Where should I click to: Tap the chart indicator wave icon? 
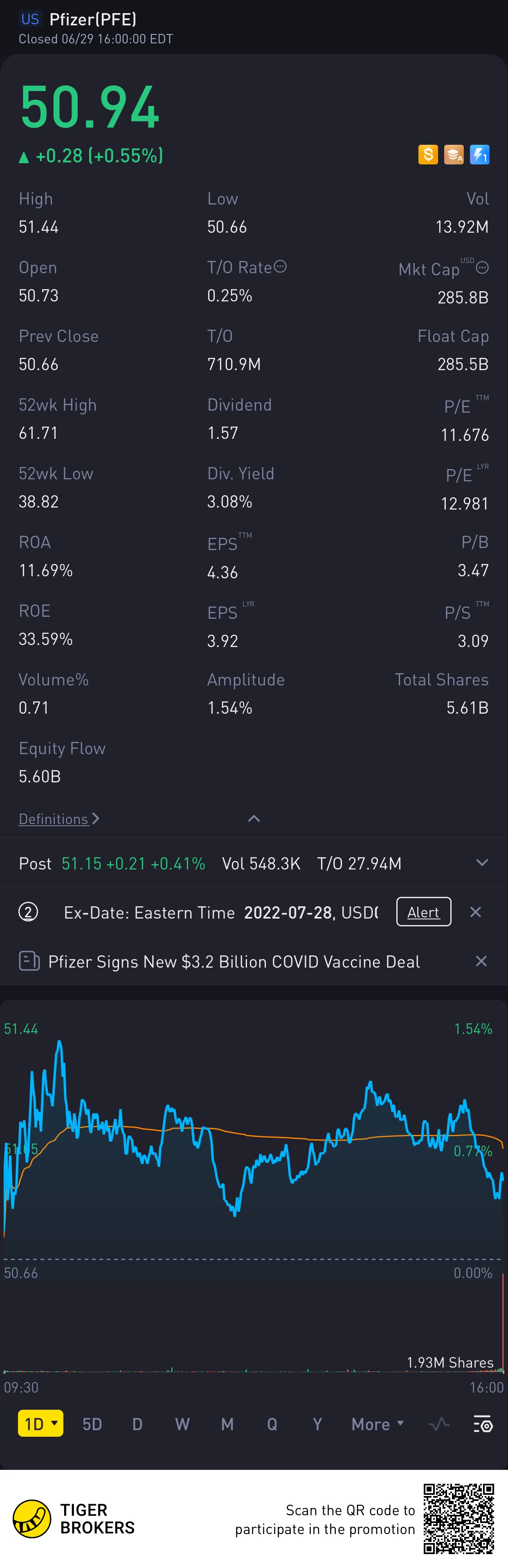[438, 1424]
